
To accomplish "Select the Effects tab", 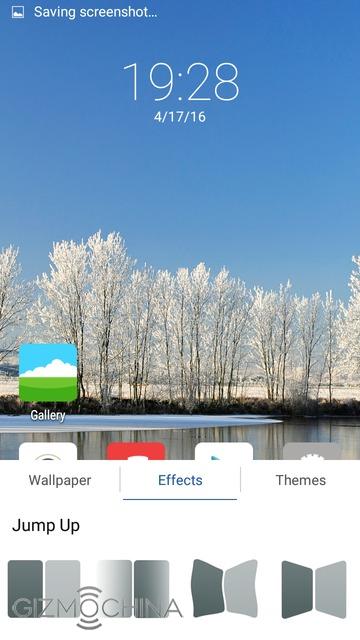I will [x=180, y=480].
